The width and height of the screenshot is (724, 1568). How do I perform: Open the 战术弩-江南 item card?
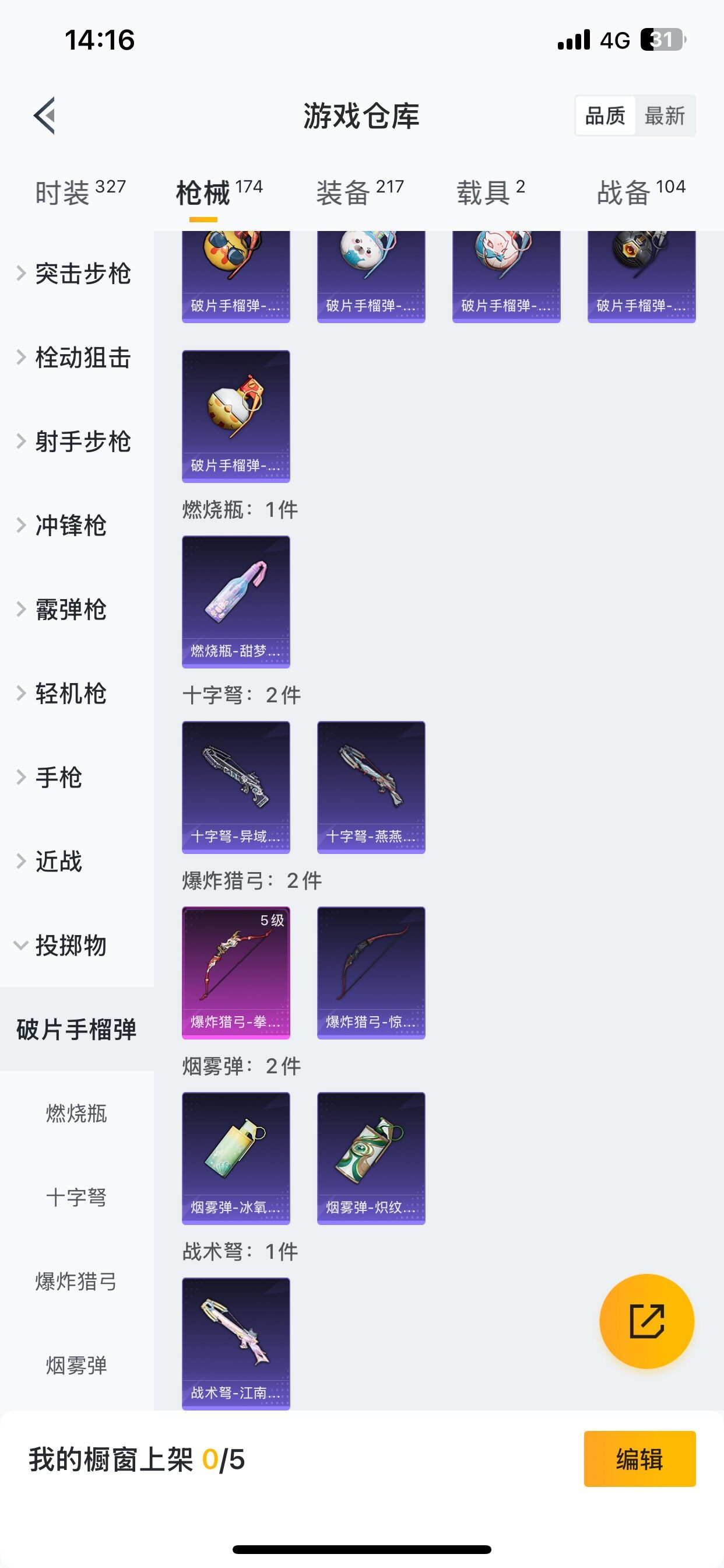(x=236, y=1343)
